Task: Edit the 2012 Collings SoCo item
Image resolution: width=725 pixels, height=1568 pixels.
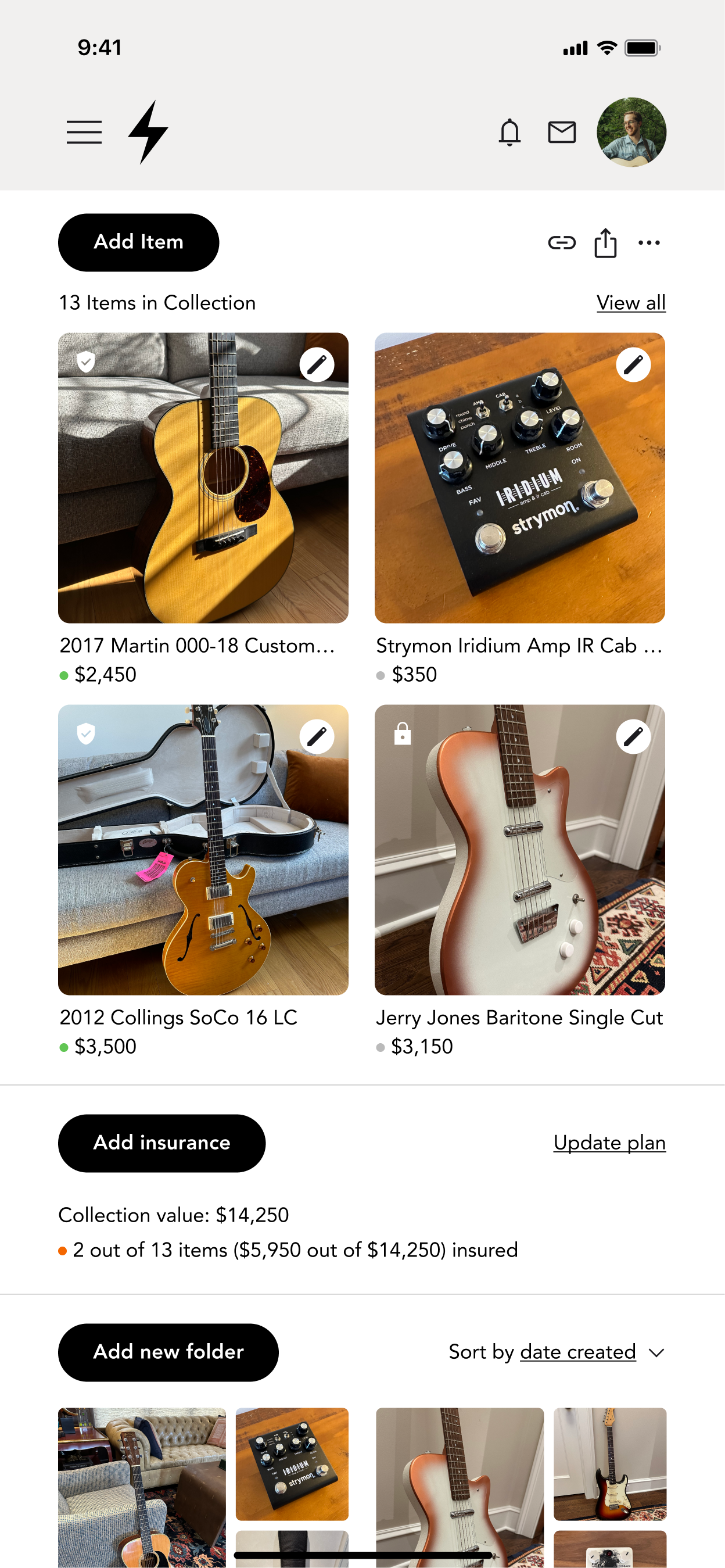Action: 317,736
